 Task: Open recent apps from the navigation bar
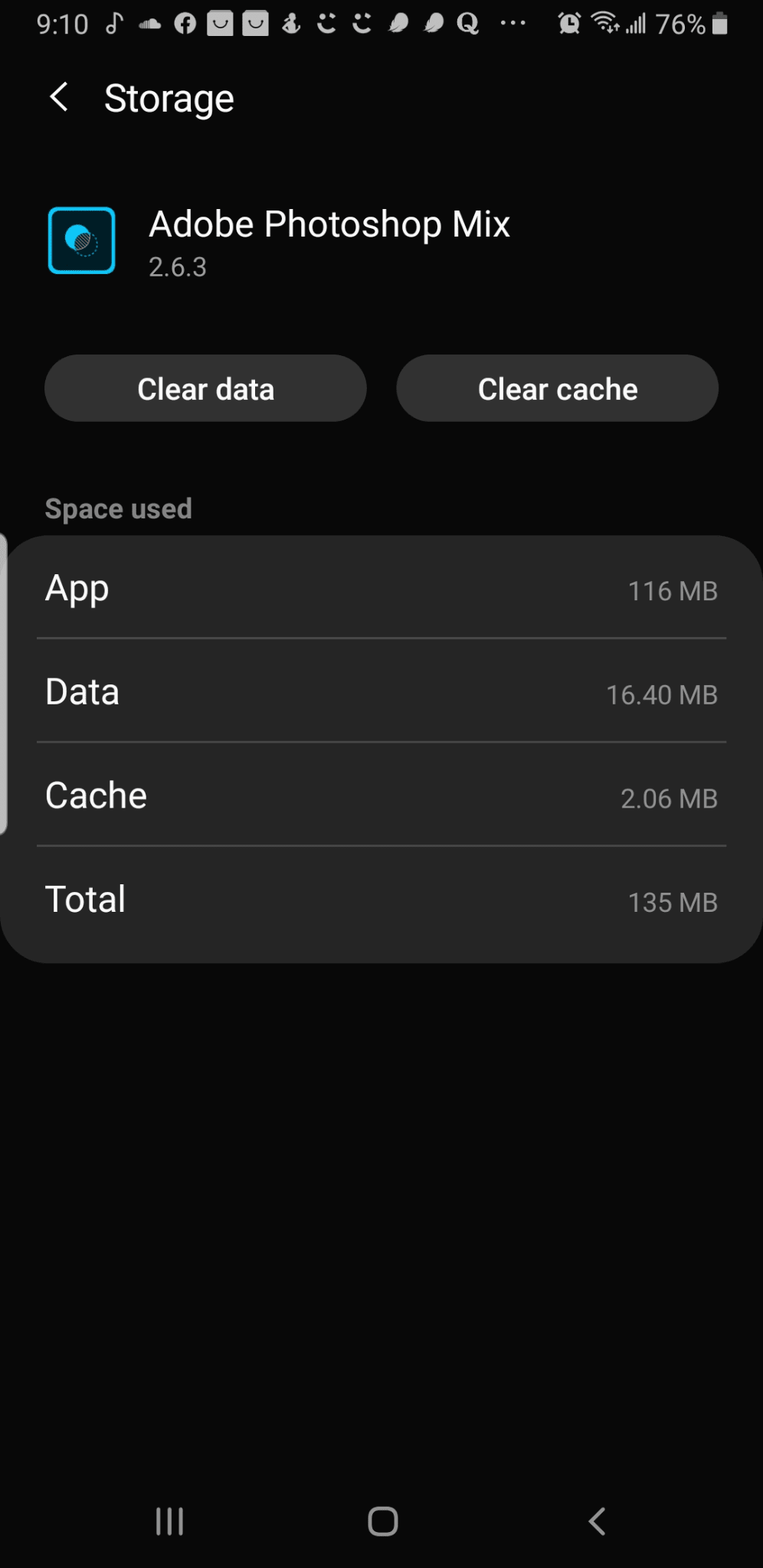pyautogui.click(x=169, y=1521)
